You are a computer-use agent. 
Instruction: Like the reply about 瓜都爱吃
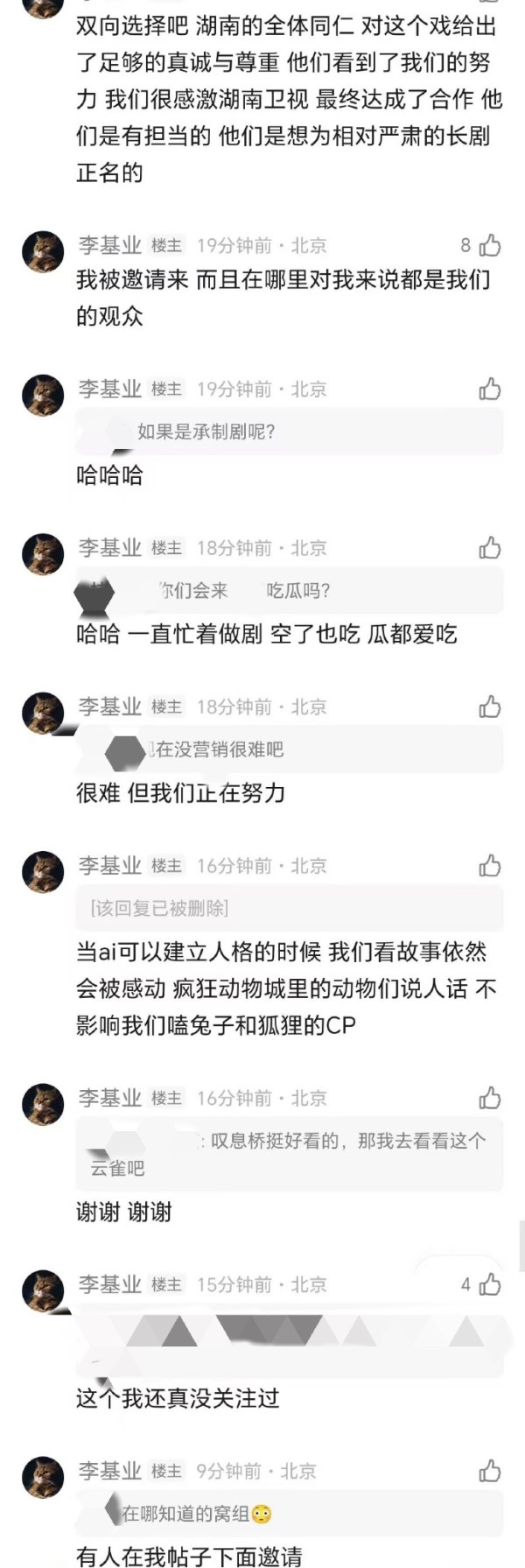coord(490,548)
